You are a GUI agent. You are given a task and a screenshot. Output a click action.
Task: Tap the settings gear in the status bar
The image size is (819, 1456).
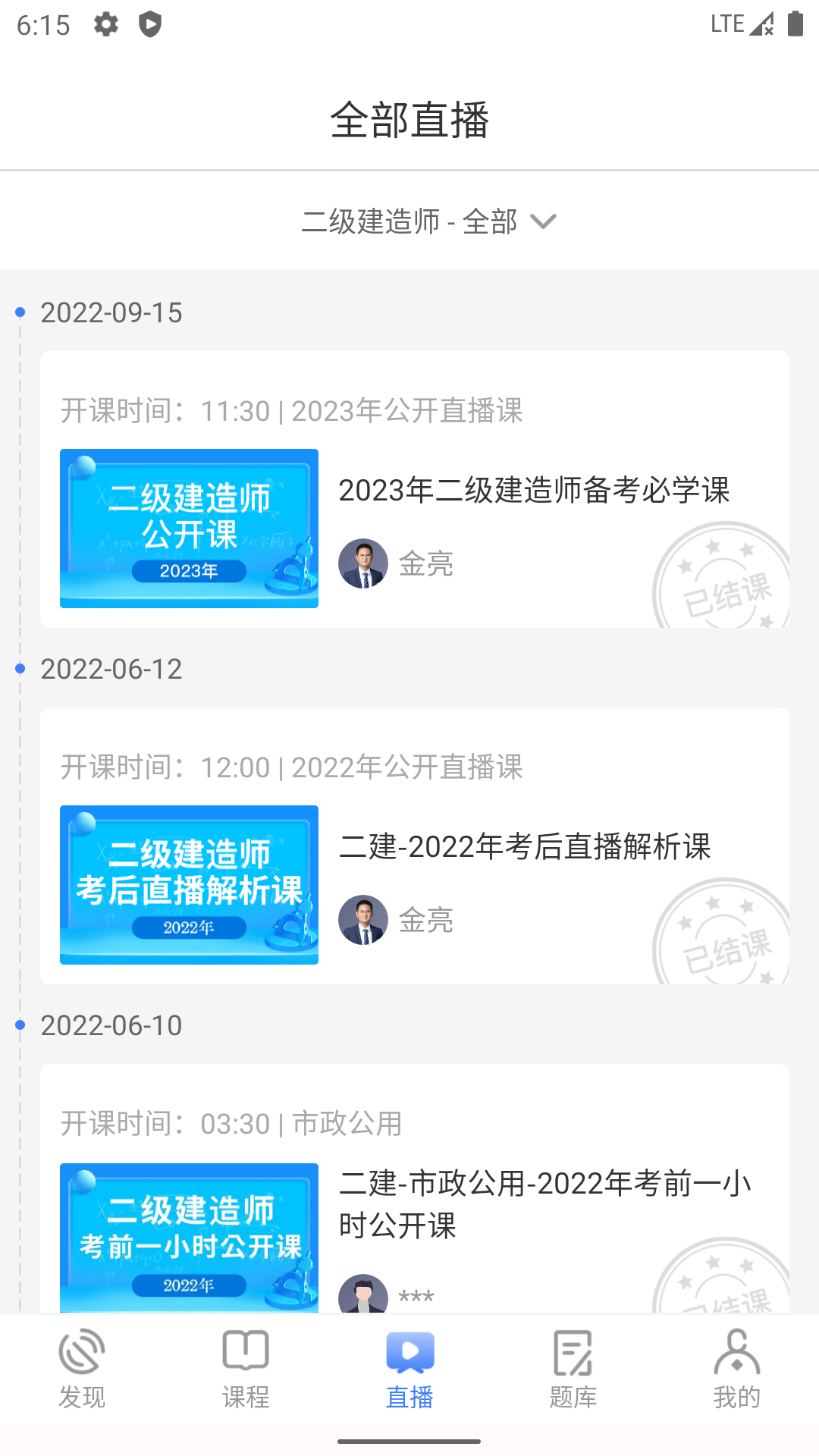pos(105,24)
